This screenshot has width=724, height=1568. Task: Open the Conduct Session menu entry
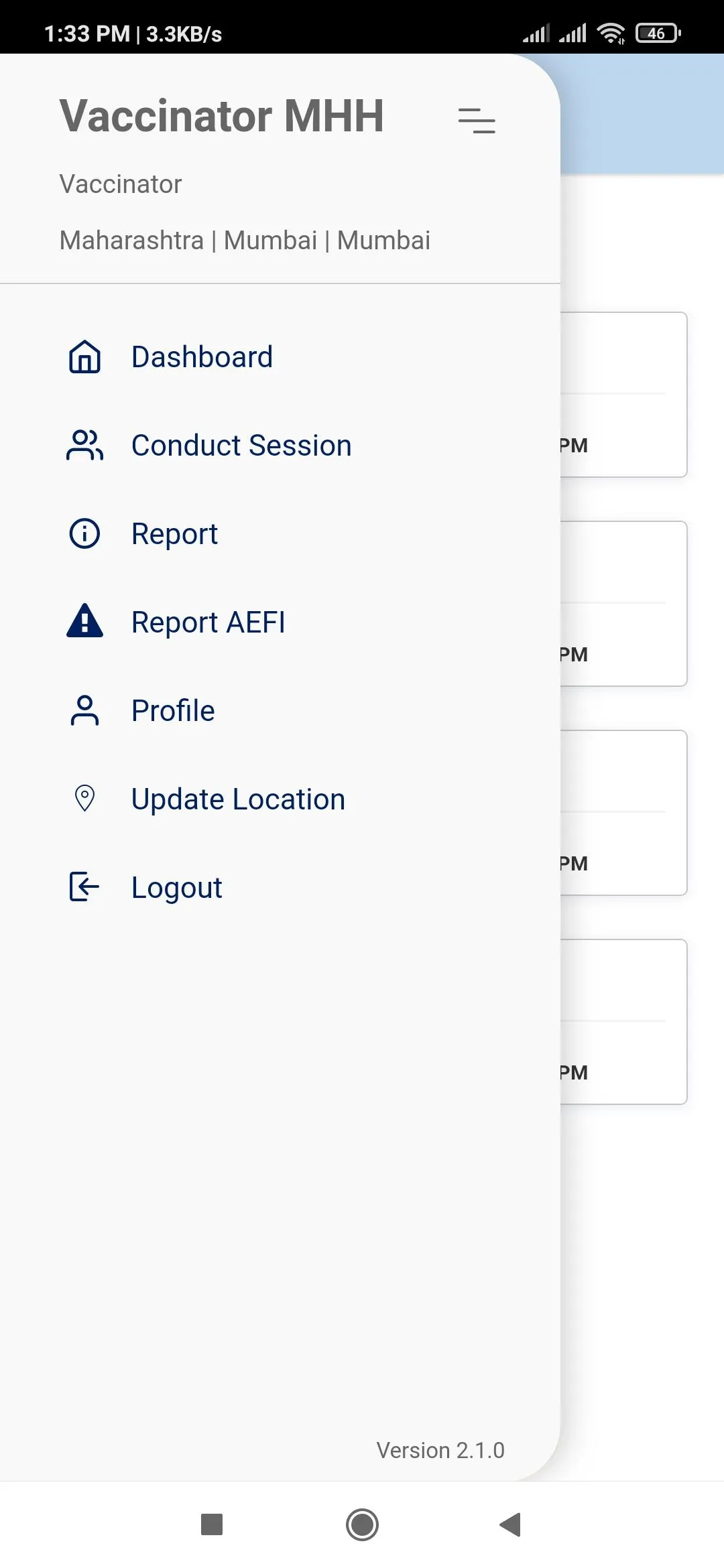pyautogui.click(x=241, y=445)
